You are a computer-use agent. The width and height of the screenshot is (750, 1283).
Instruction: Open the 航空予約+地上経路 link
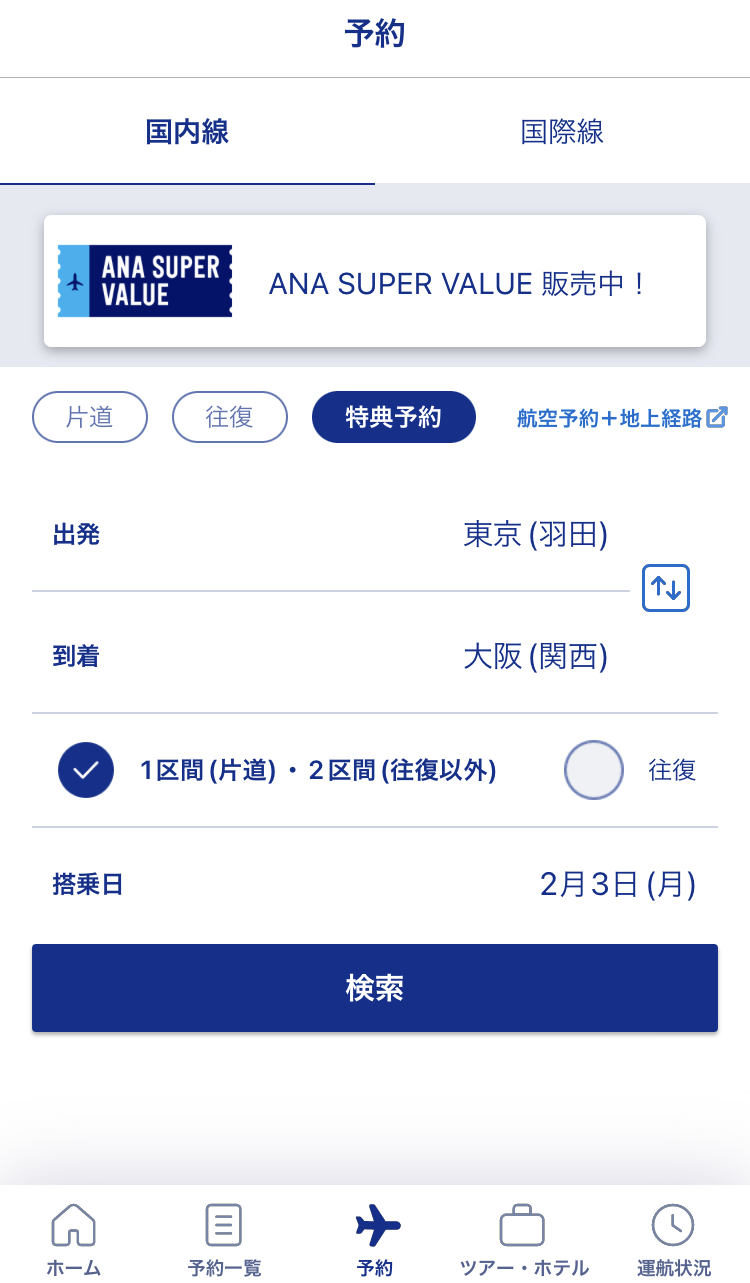tap(622, 418)
